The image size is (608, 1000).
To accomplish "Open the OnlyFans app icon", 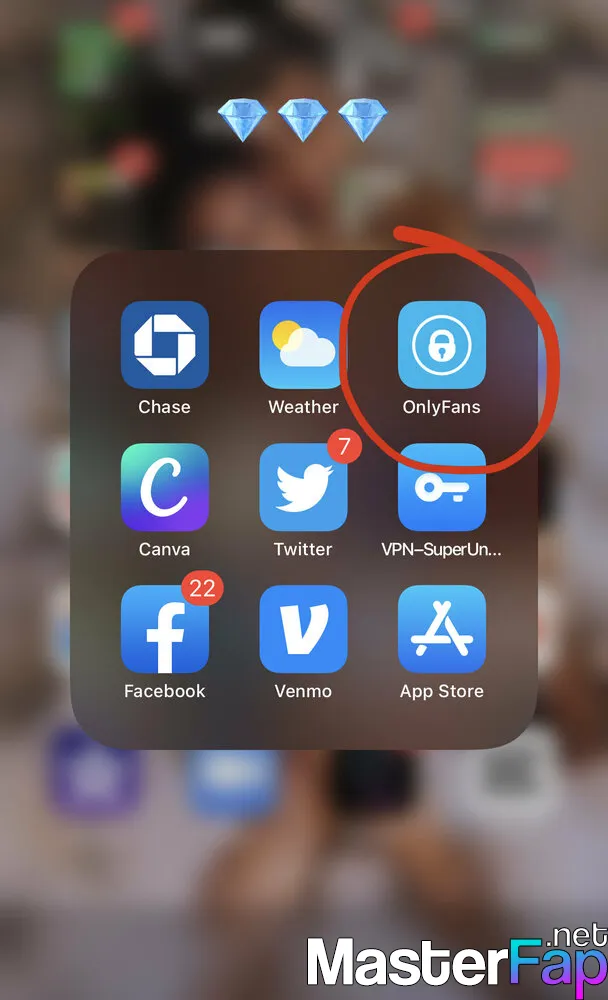I will (441, 344).
